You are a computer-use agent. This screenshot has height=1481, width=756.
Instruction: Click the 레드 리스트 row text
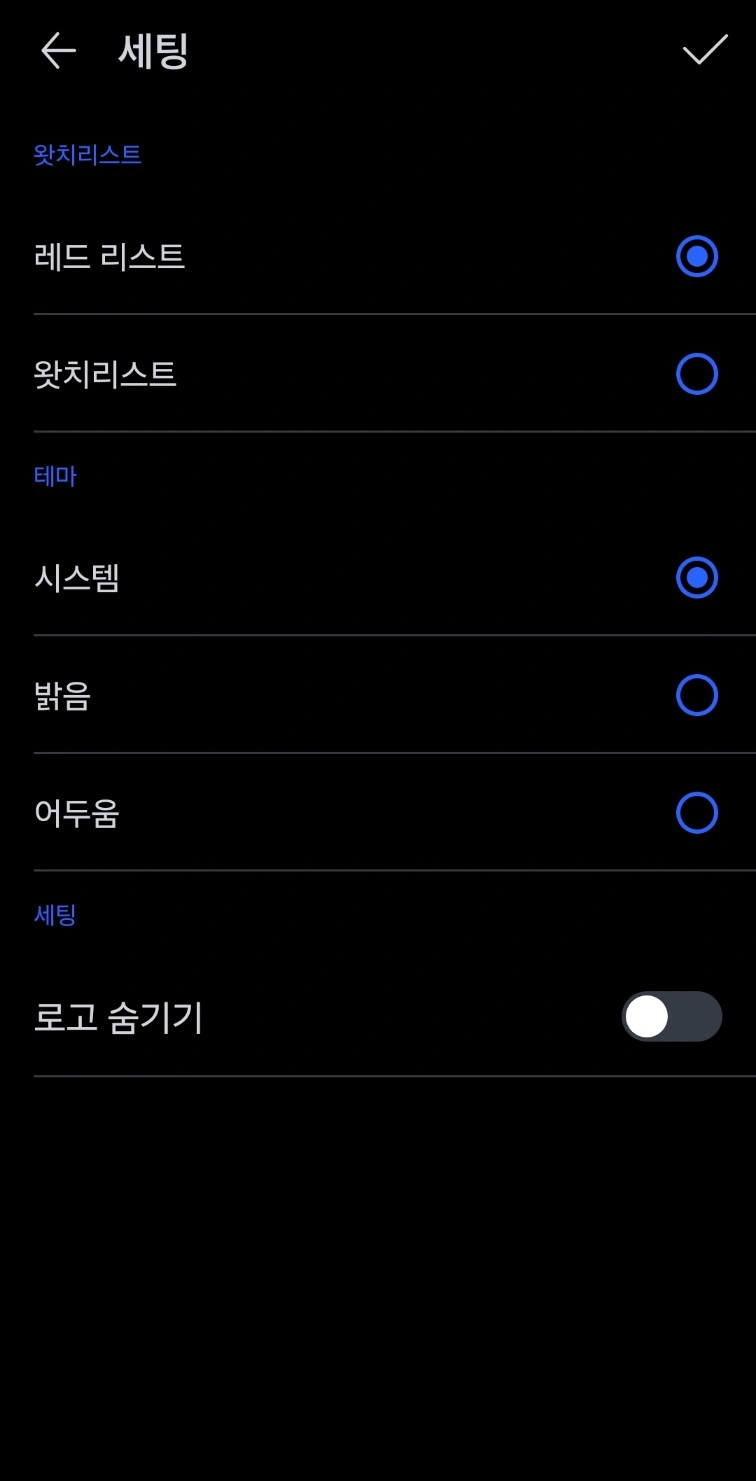coord(109,257)
